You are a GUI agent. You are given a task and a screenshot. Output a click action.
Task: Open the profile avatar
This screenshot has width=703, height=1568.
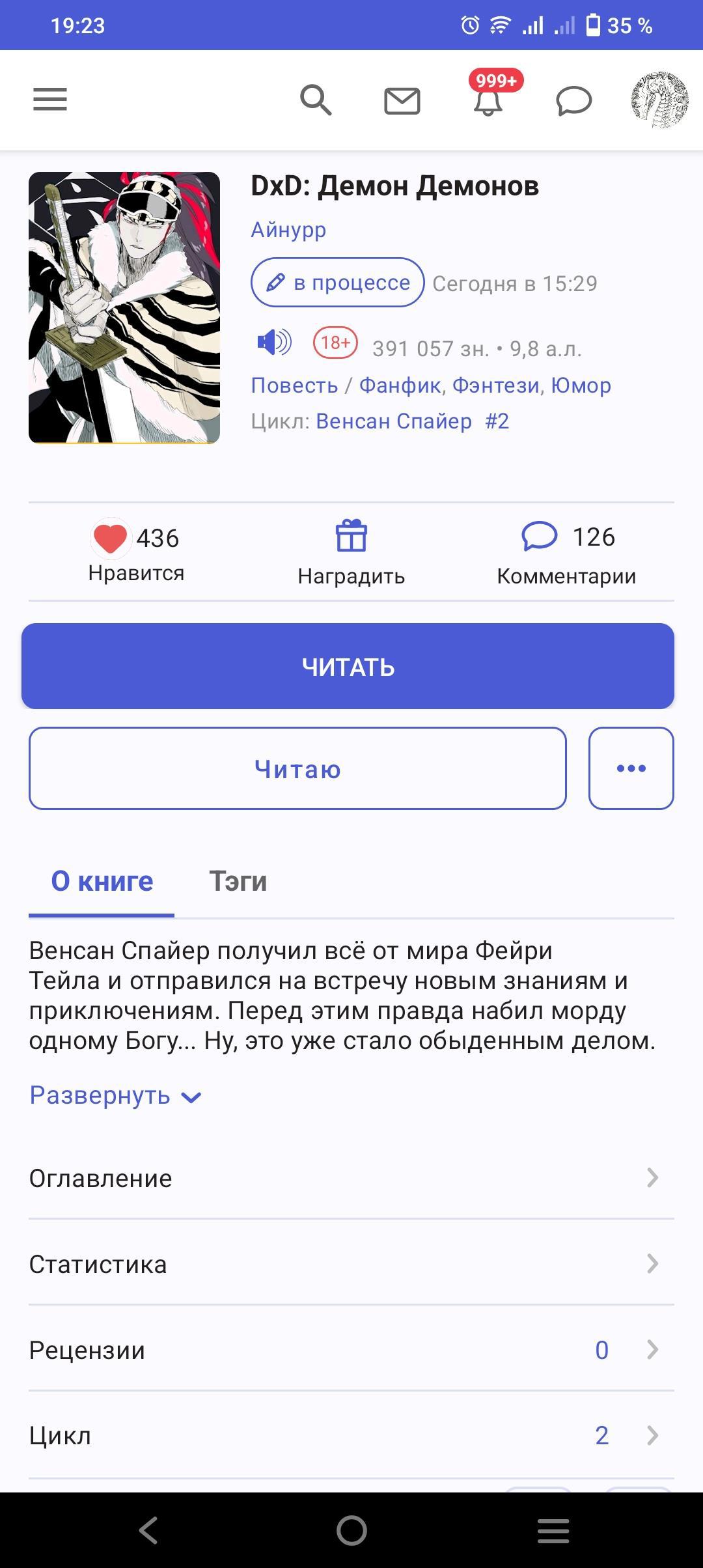point(659,100)
